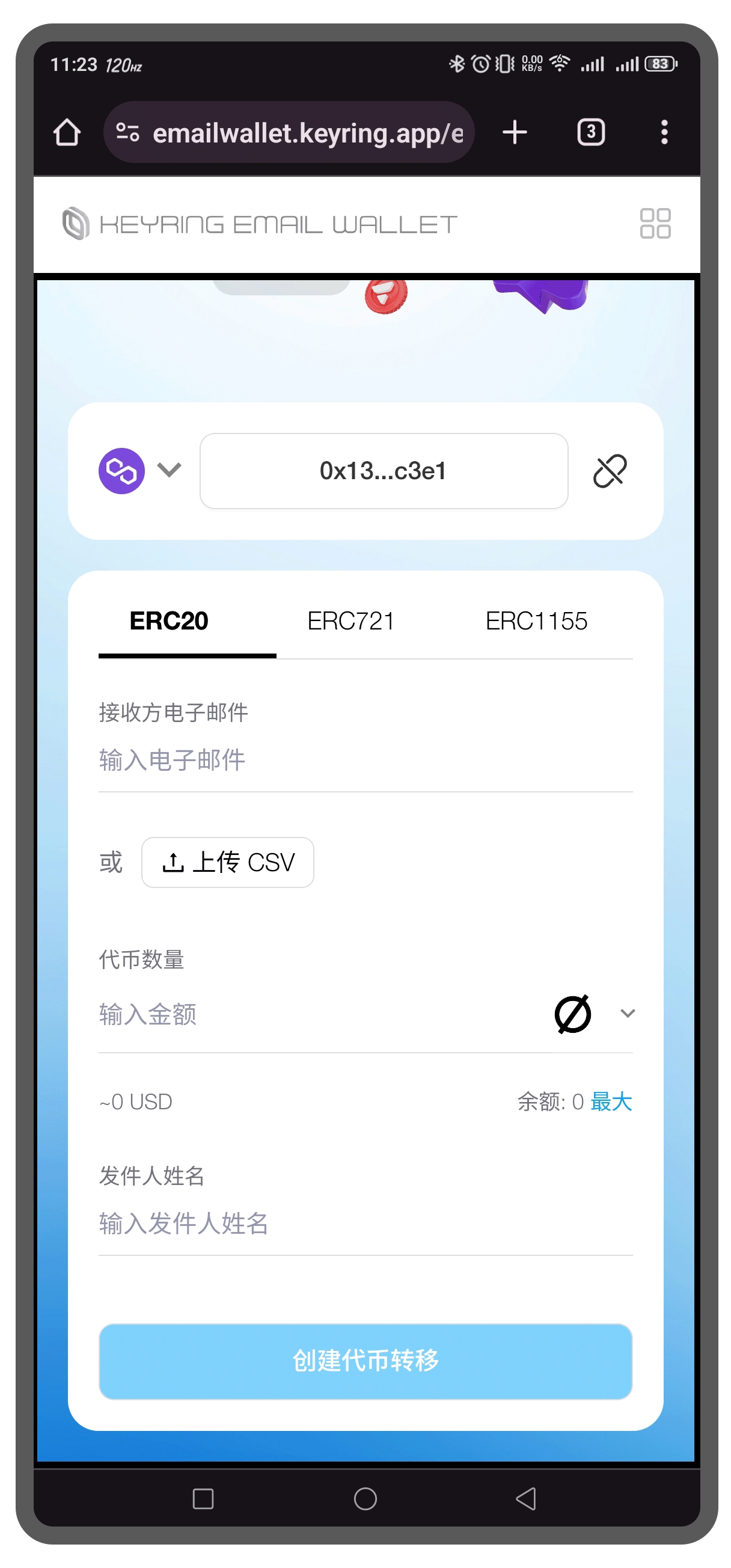
Task: Disconnect the wallet with the unlink icon
Action: click(x=610, y=471)
